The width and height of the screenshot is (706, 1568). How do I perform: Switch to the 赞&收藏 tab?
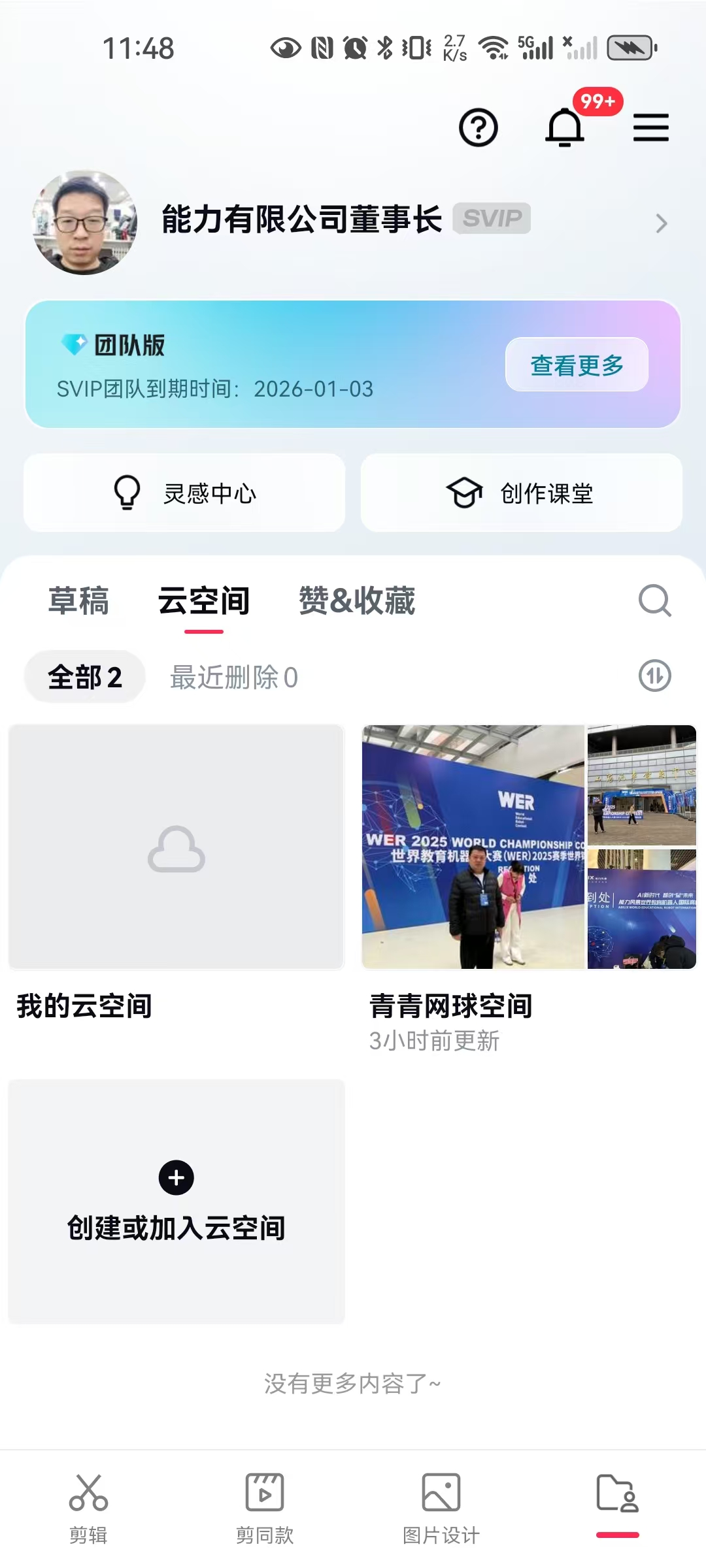pos(357,601)
